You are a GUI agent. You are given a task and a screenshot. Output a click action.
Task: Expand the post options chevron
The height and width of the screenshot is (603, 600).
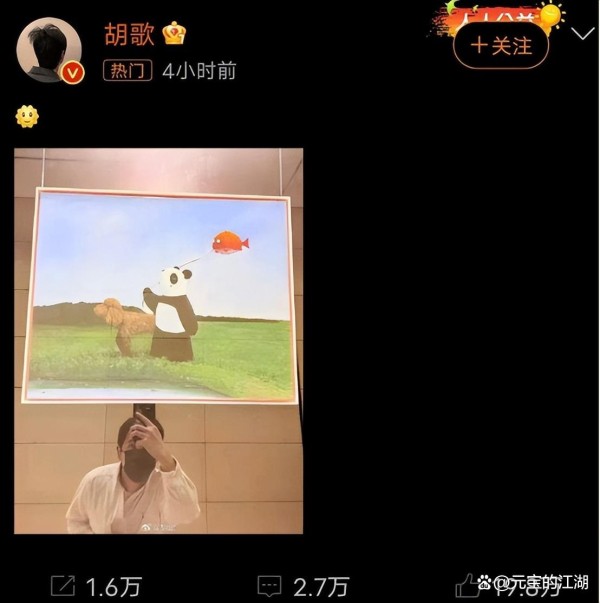pyautogui.click(x=583, y=33)
